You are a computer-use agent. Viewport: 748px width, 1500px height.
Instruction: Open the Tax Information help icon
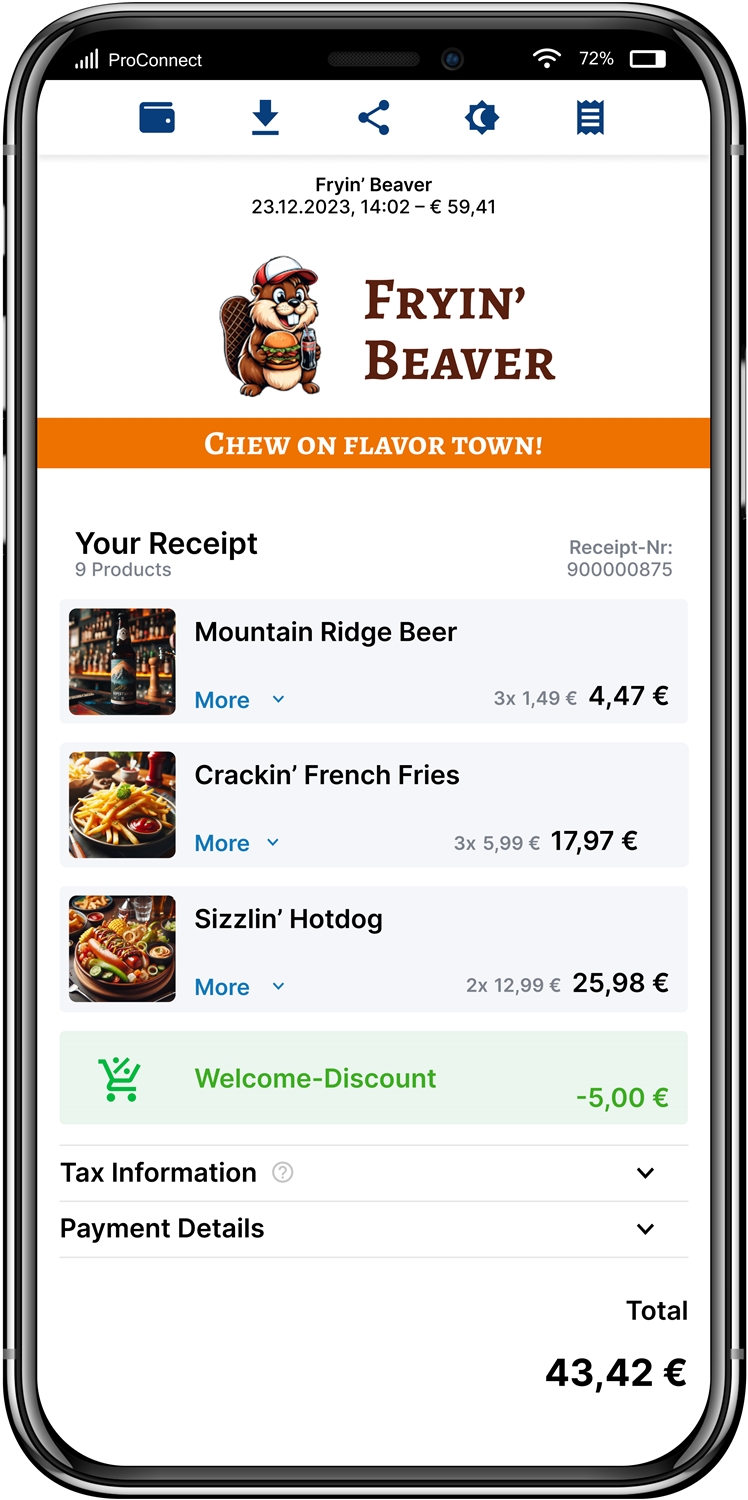click(283, 1172)
